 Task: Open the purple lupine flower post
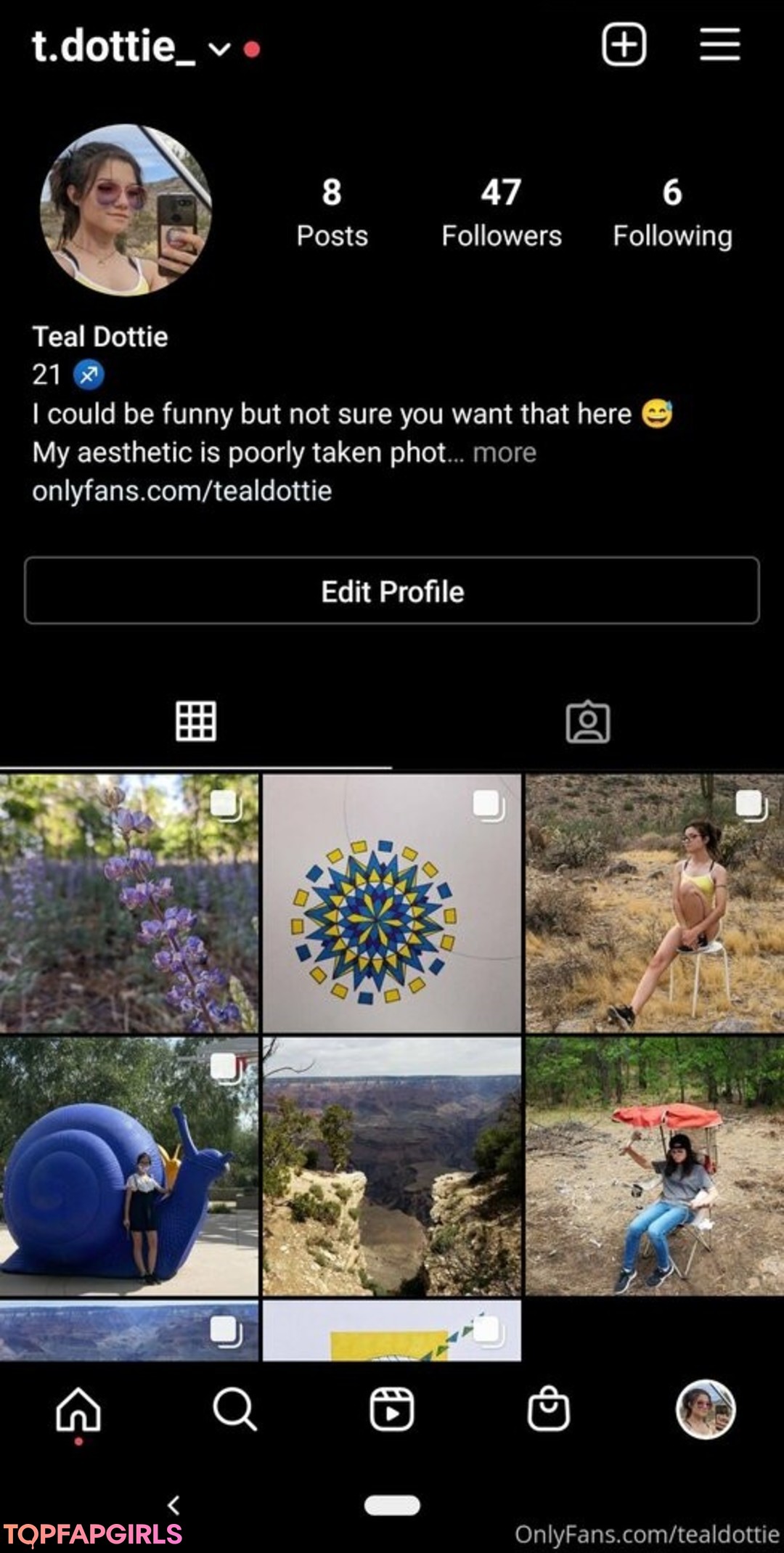(x=128, y=903)
